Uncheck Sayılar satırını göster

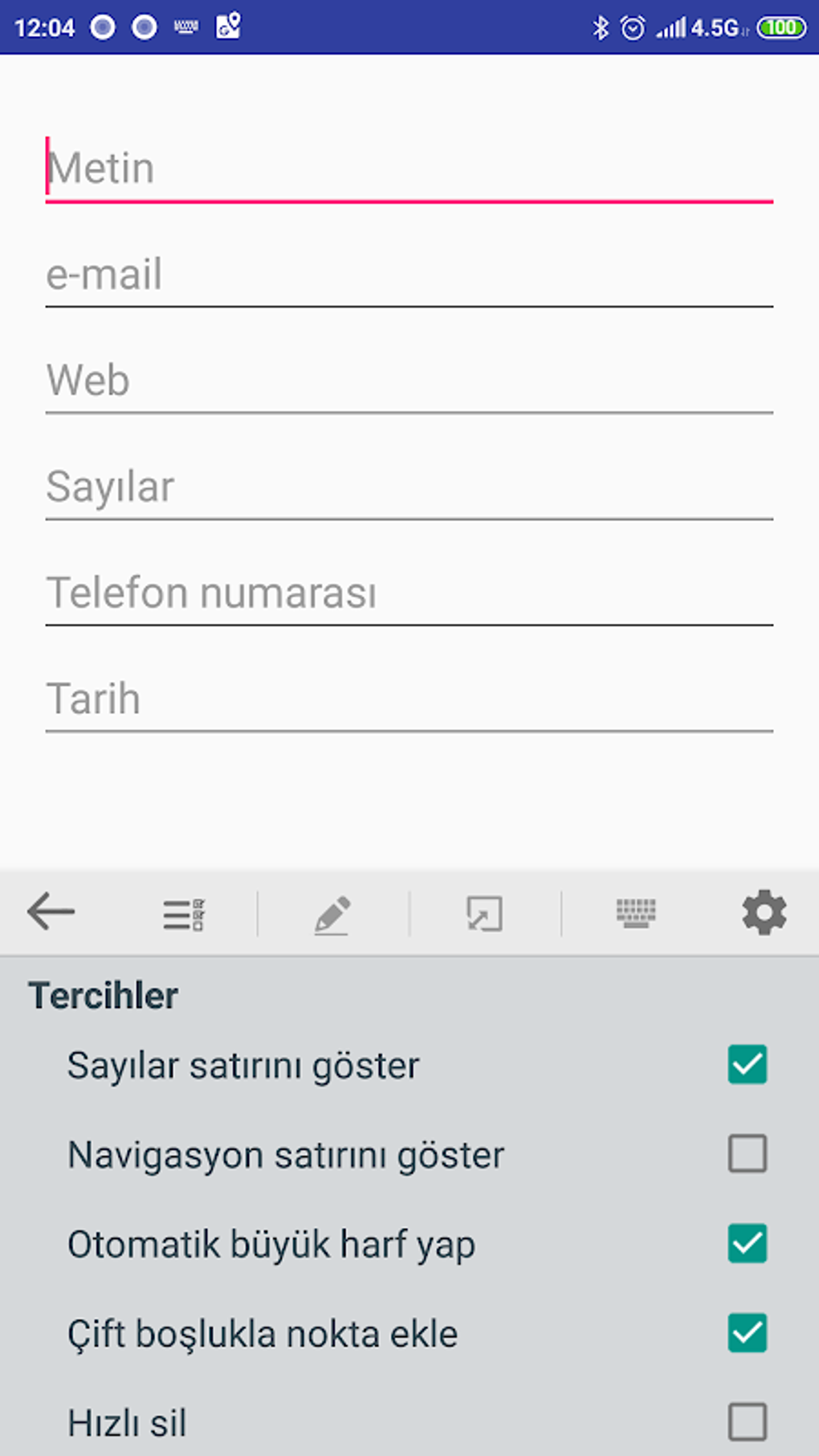pyautogui.click(x=747, y=1065)
